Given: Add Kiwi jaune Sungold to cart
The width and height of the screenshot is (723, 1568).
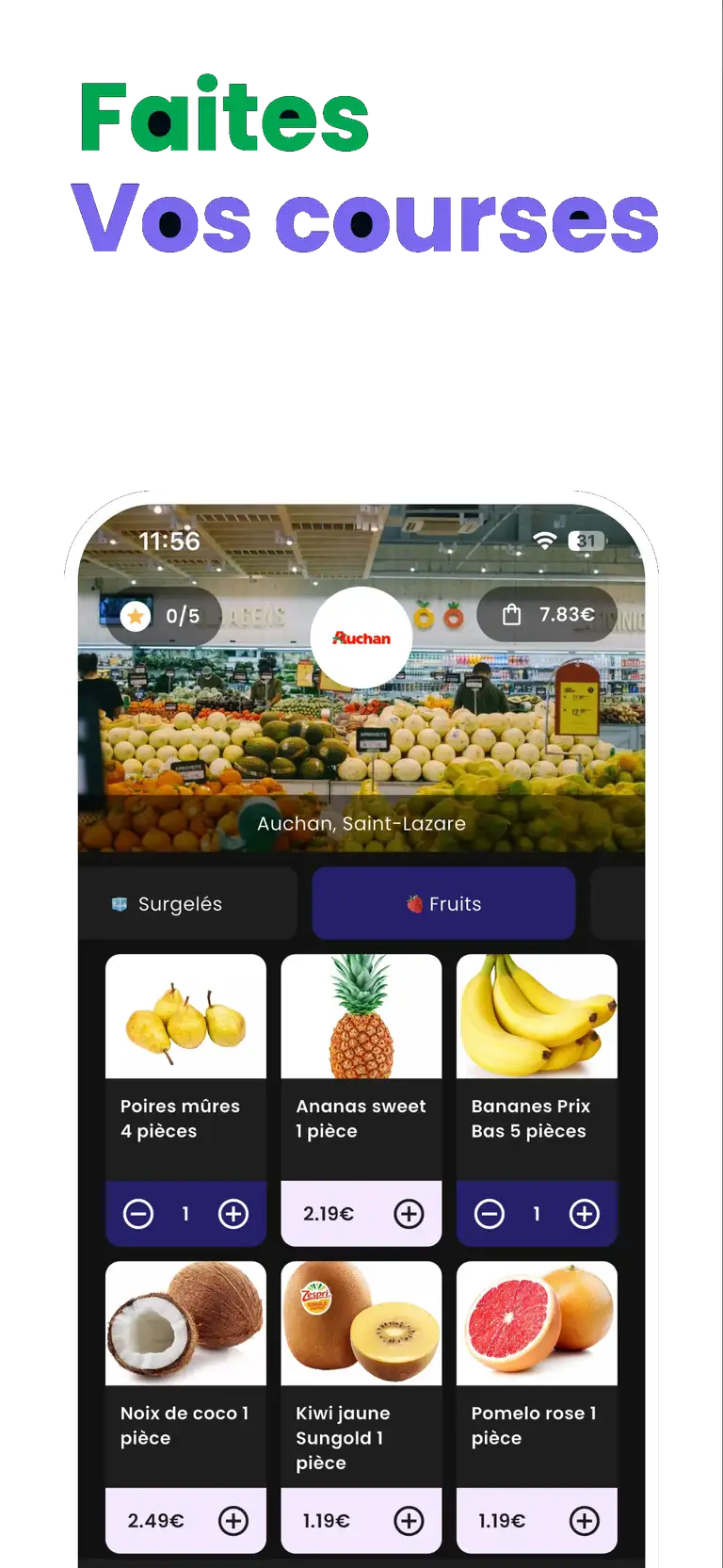Looking at the screenshot, I should [x=408, y=1520].
